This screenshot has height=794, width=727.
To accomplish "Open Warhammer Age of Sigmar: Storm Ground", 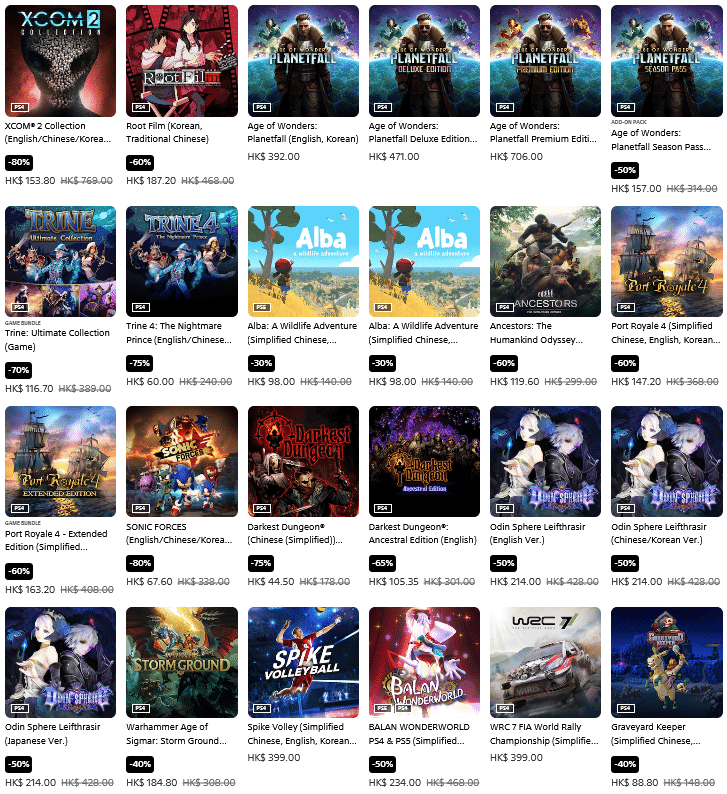I will click(x=181, y=662).
